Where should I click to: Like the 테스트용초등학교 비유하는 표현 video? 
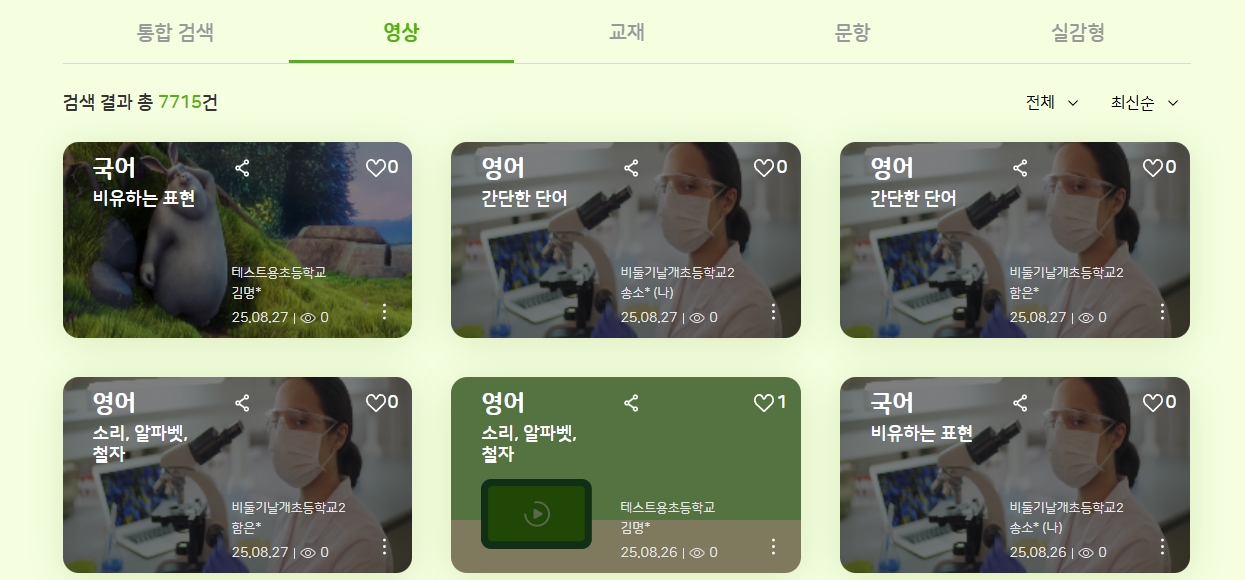[376, 168]
